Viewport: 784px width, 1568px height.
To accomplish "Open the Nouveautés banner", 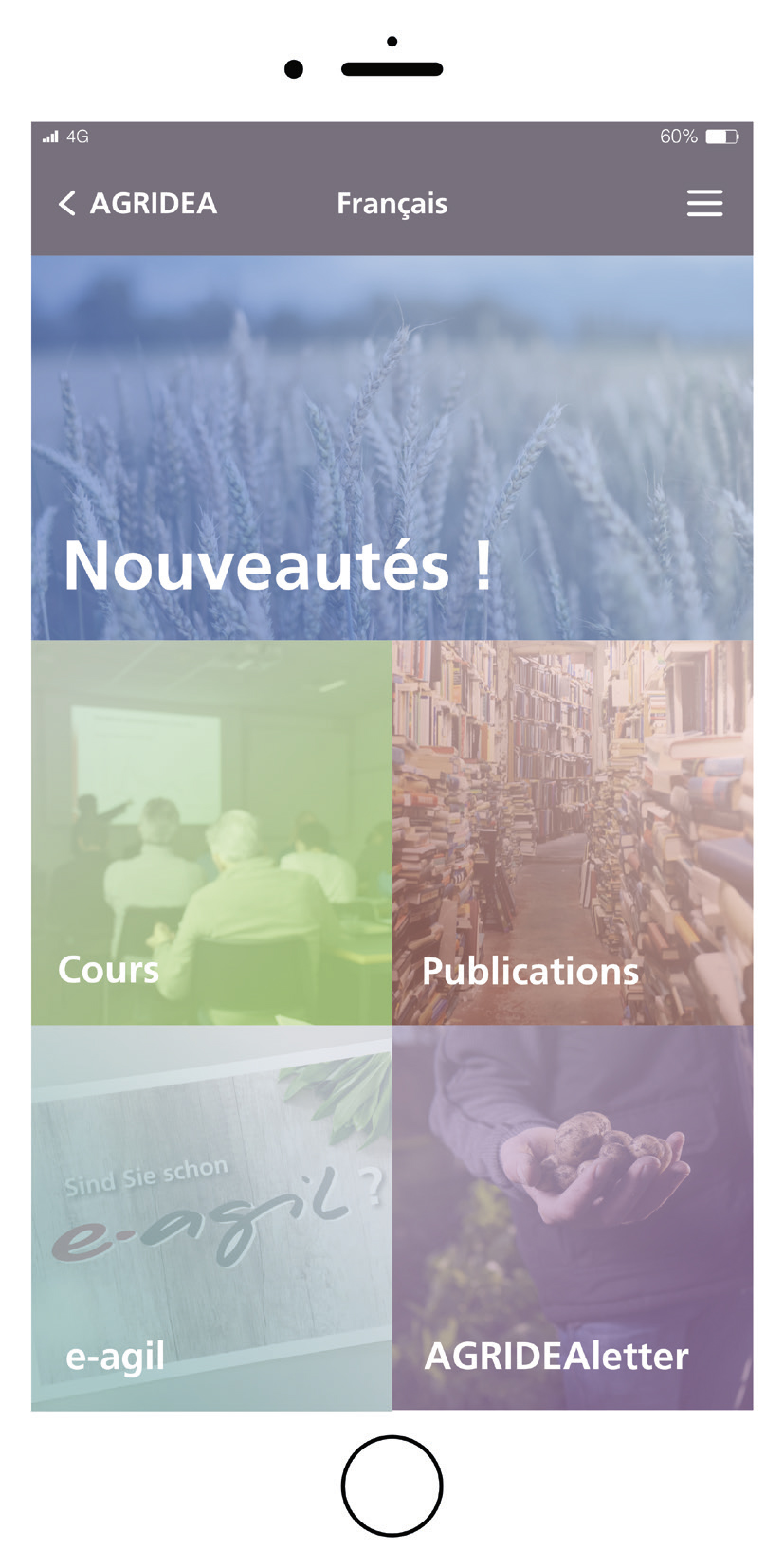I will pos(392,447).
